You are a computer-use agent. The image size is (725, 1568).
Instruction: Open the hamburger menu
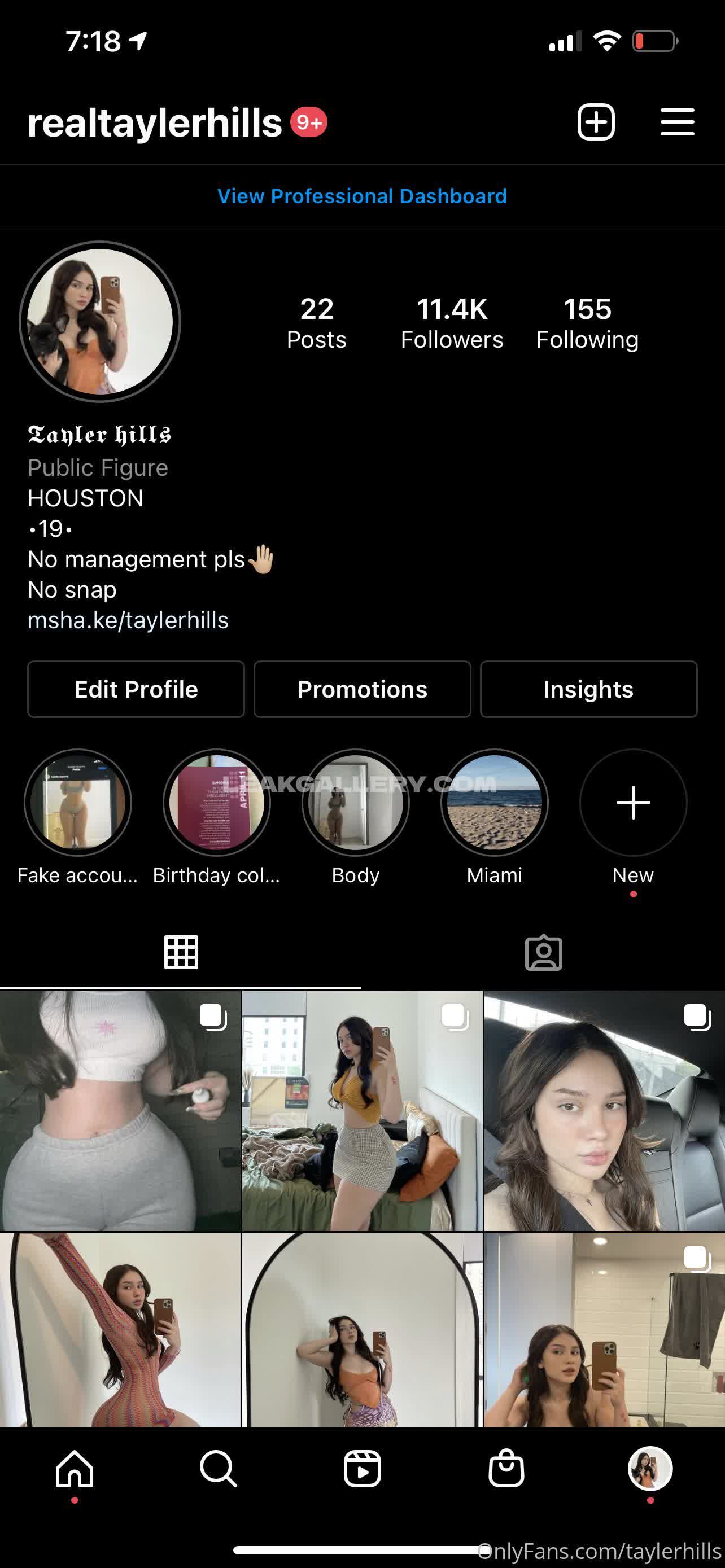(x=677, y=122)
